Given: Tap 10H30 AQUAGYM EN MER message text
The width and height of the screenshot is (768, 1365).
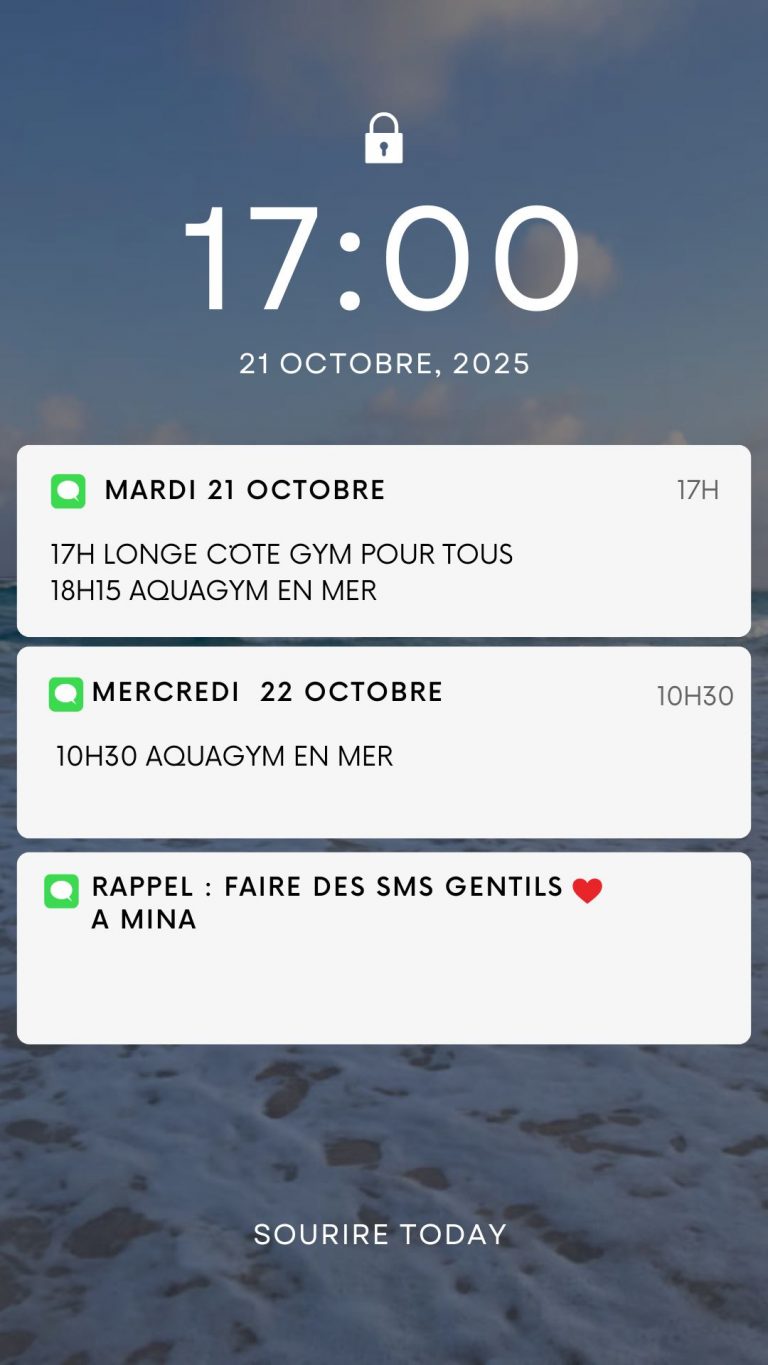Looking at the screenshot, I should (x=224, y=757).
